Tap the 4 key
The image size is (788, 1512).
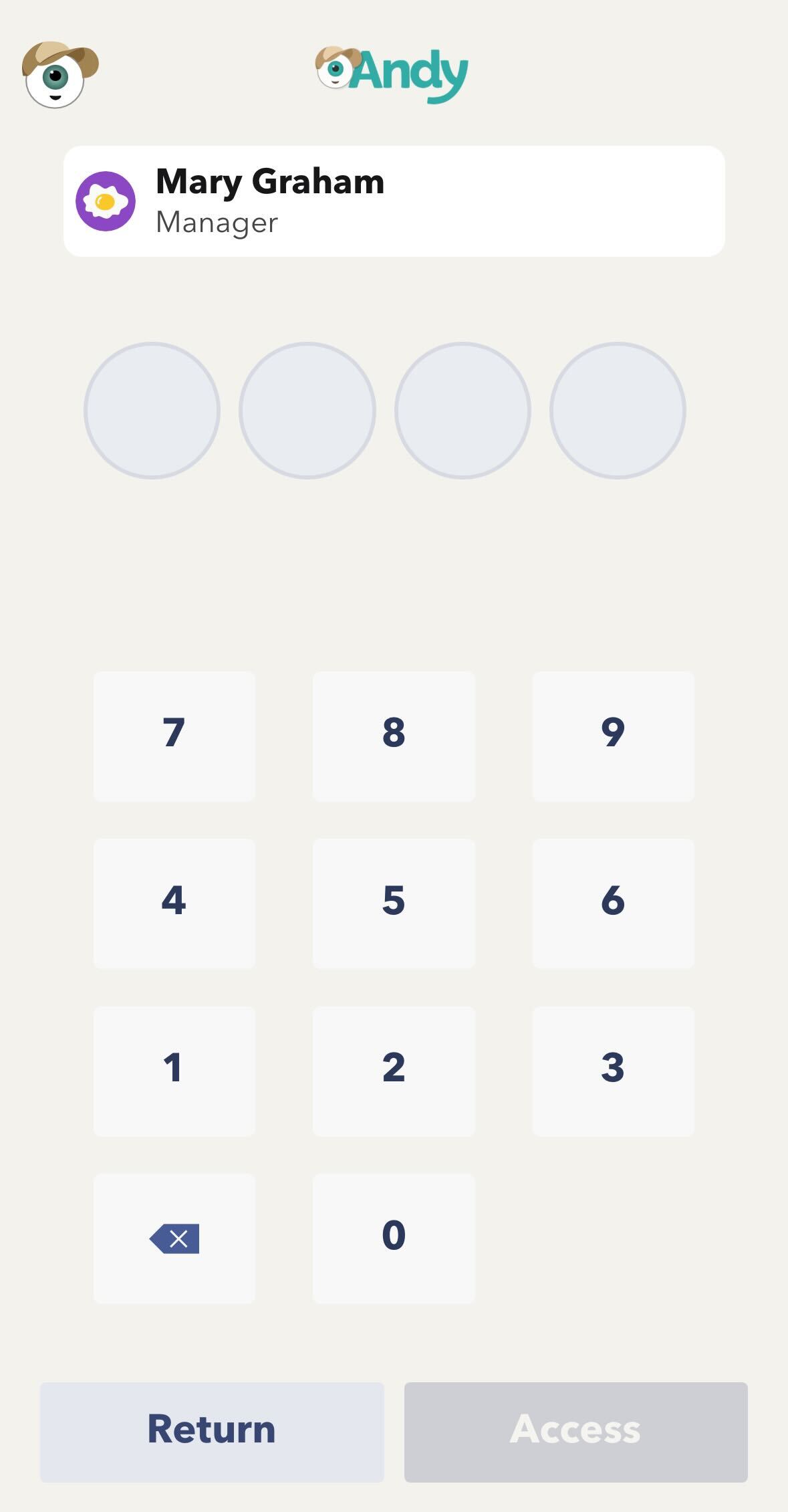(174, 903)
